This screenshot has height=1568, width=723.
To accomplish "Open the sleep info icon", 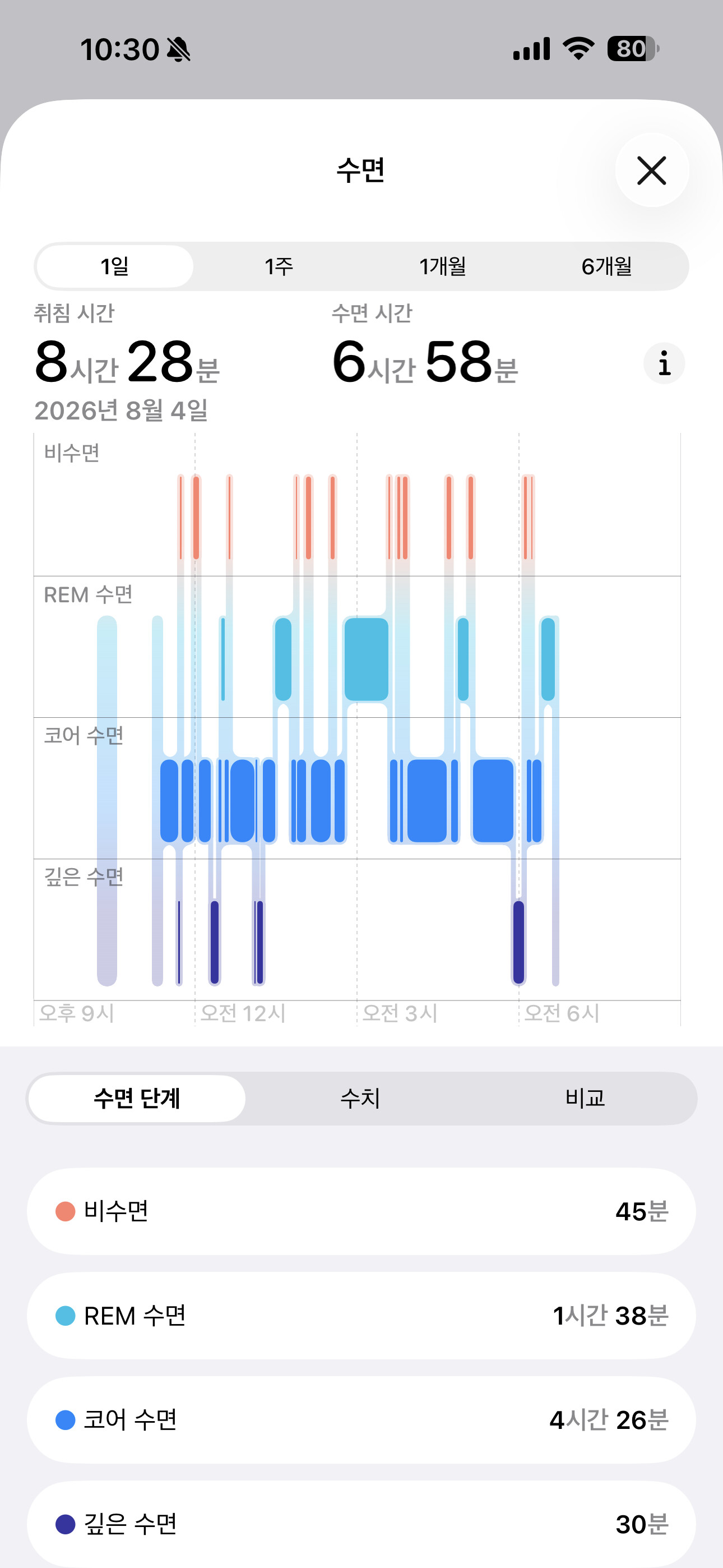I will click(664, 363).
